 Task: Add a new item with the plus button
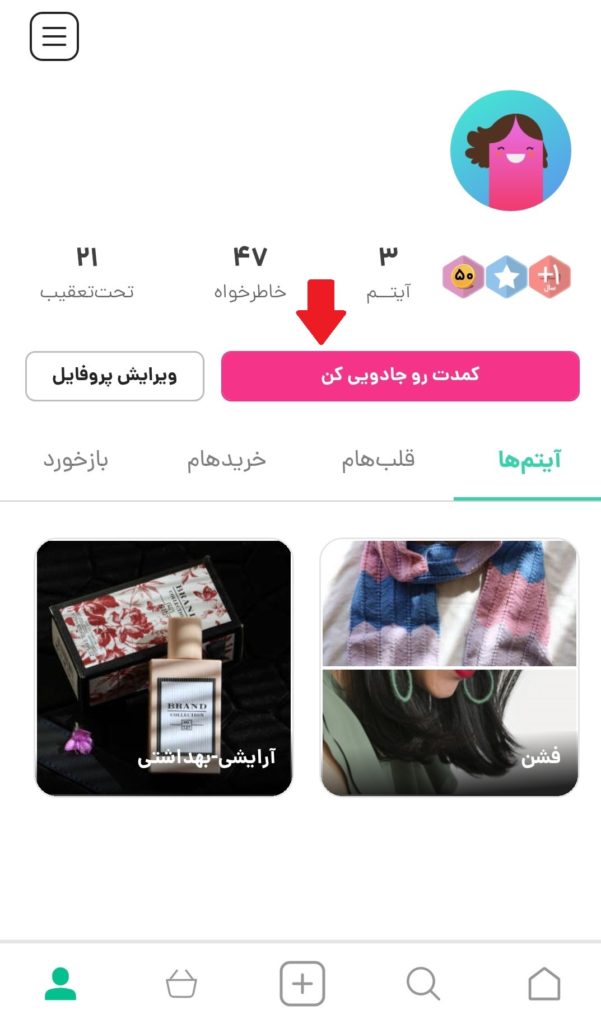pyautogui.click(x=302, y=984)
